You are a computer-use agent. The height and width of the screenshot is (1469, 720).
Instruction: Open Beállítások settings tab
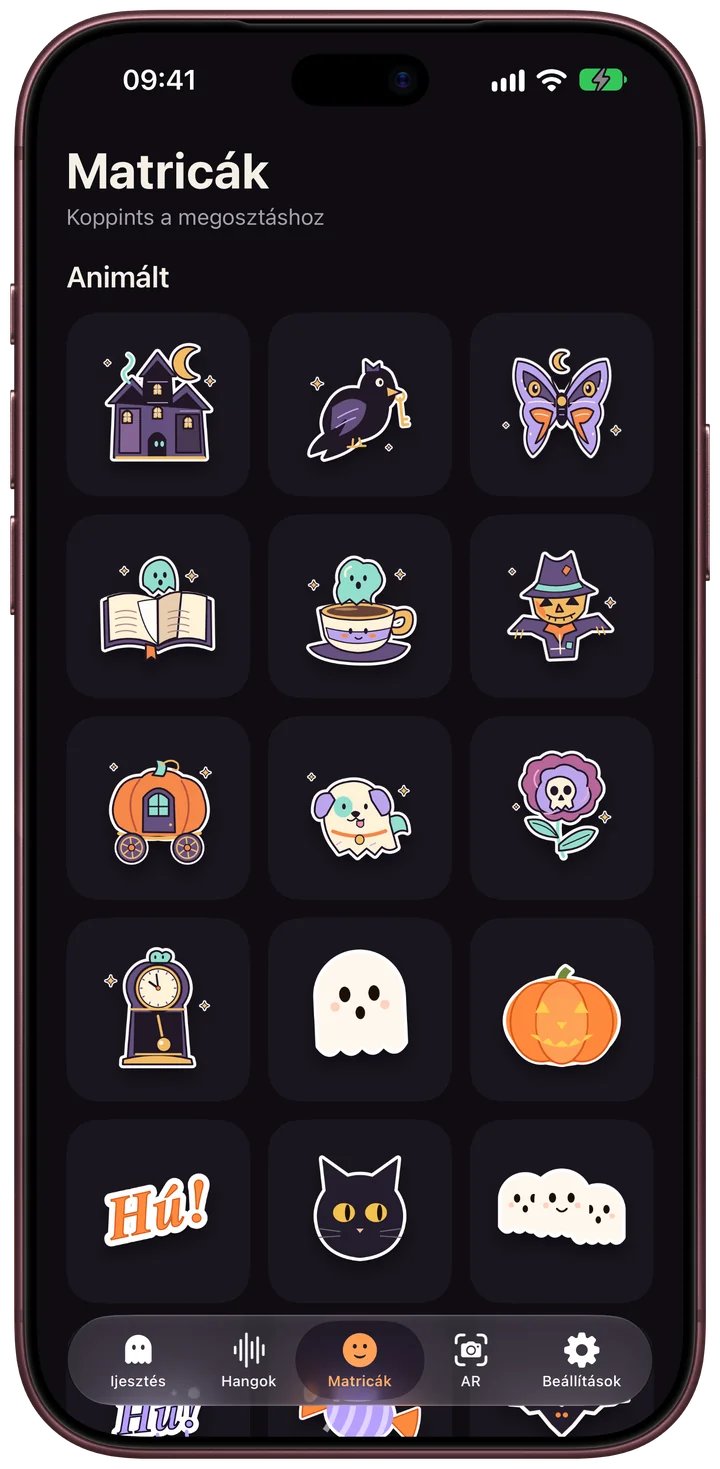pyautogui.click(x=581, y=1361)
